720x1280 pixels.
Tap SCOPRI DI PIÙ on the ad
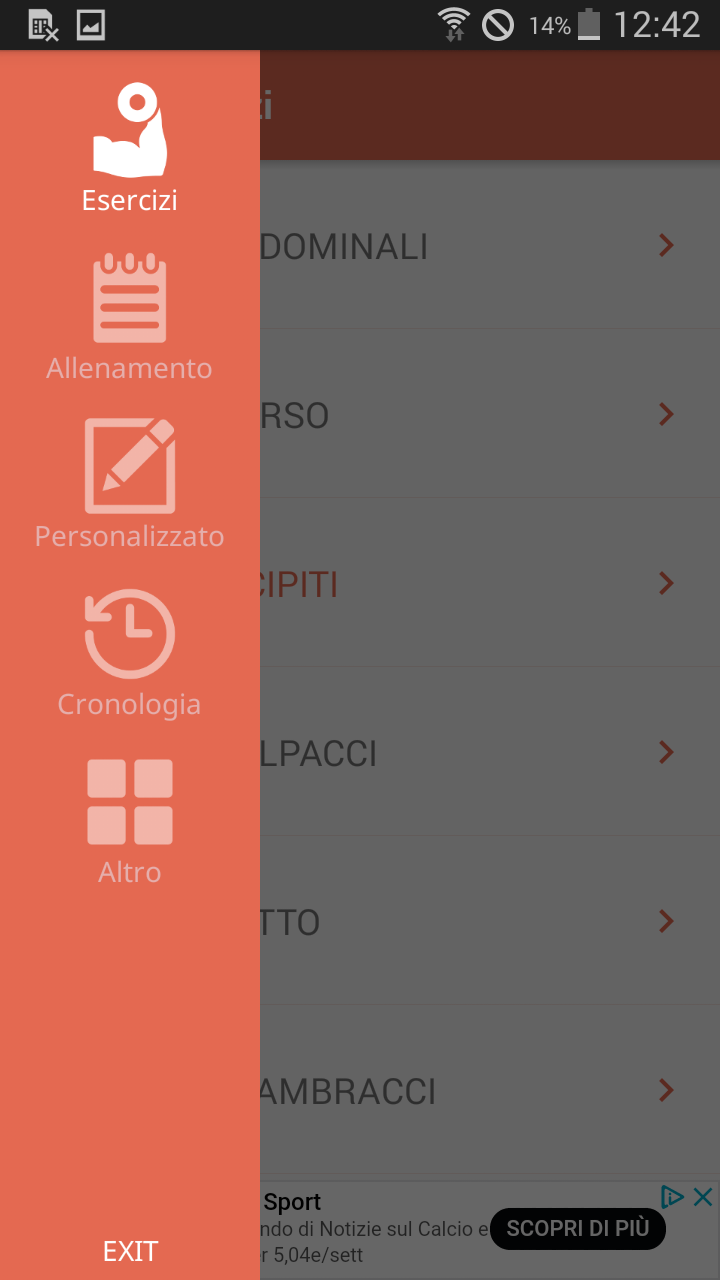click(578, 1228)
